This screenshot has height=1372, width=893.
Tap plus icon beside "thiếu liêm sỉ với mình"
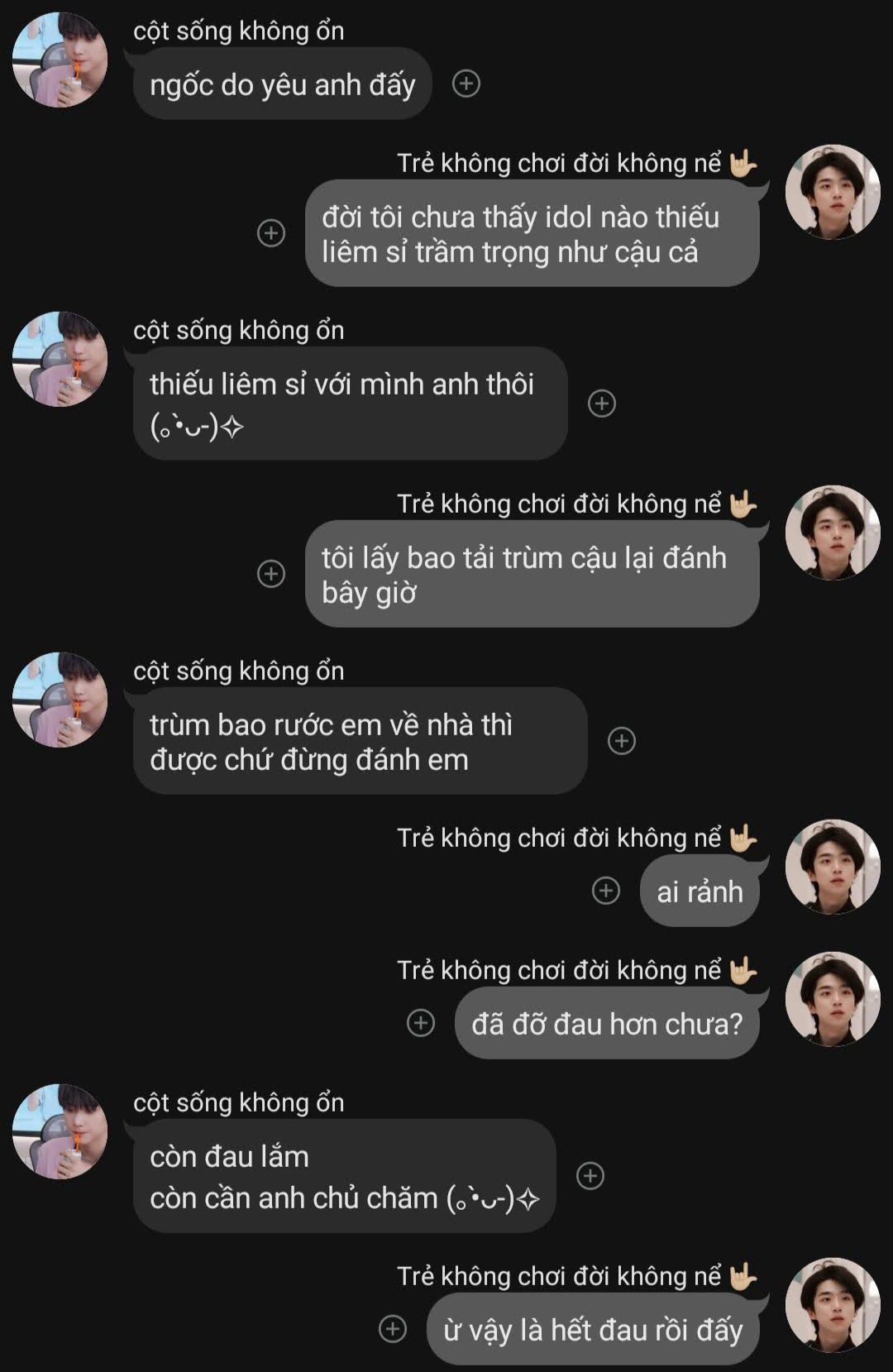click(x=601, y=404)
